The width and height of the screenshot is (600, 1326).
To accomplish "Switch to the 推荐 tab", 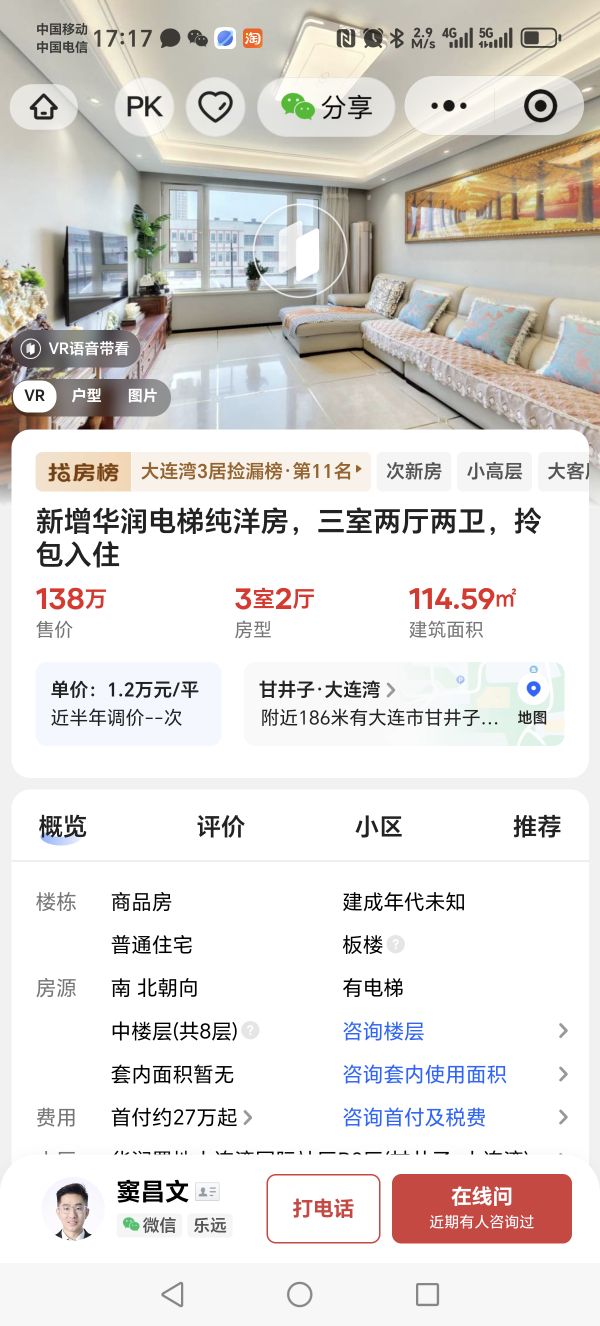I will click(536, 827).
